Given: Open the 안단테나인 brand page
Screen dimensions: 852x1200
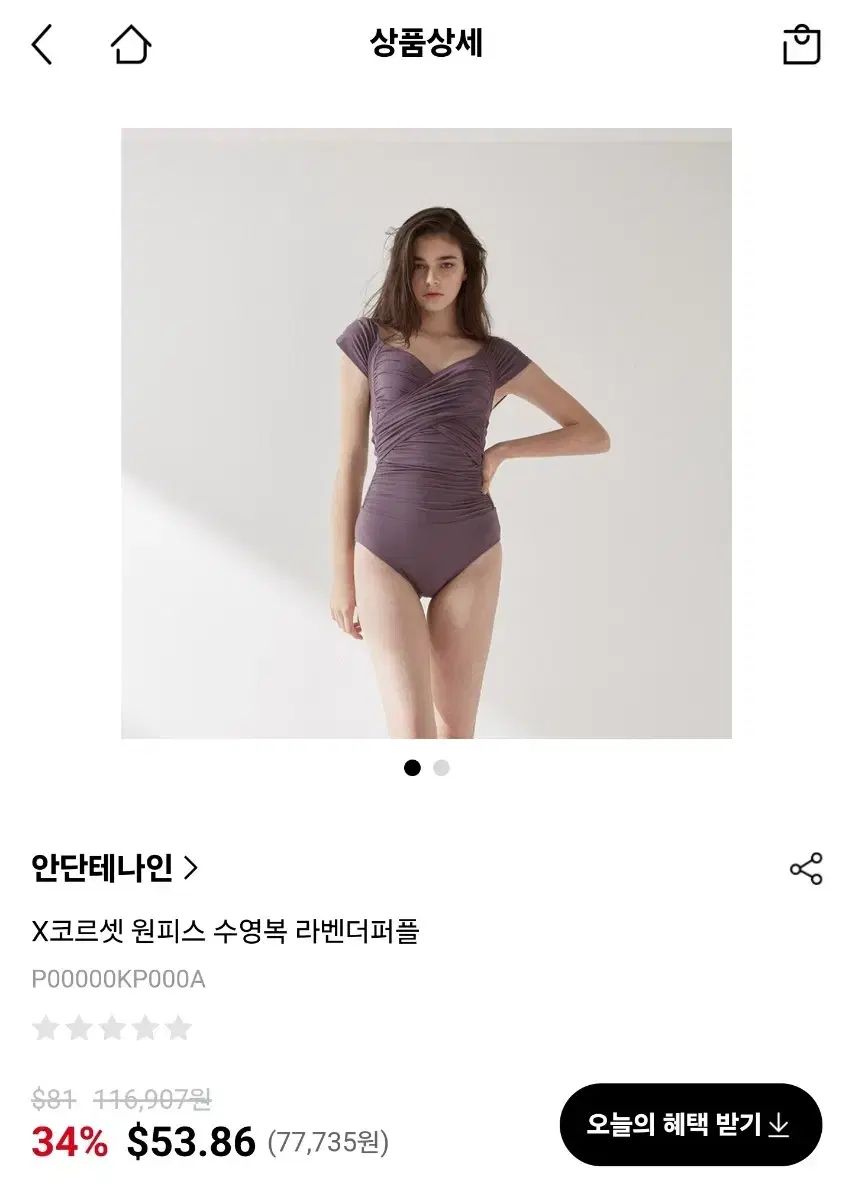Looking at the screenshot, I should tap(115, 867).
